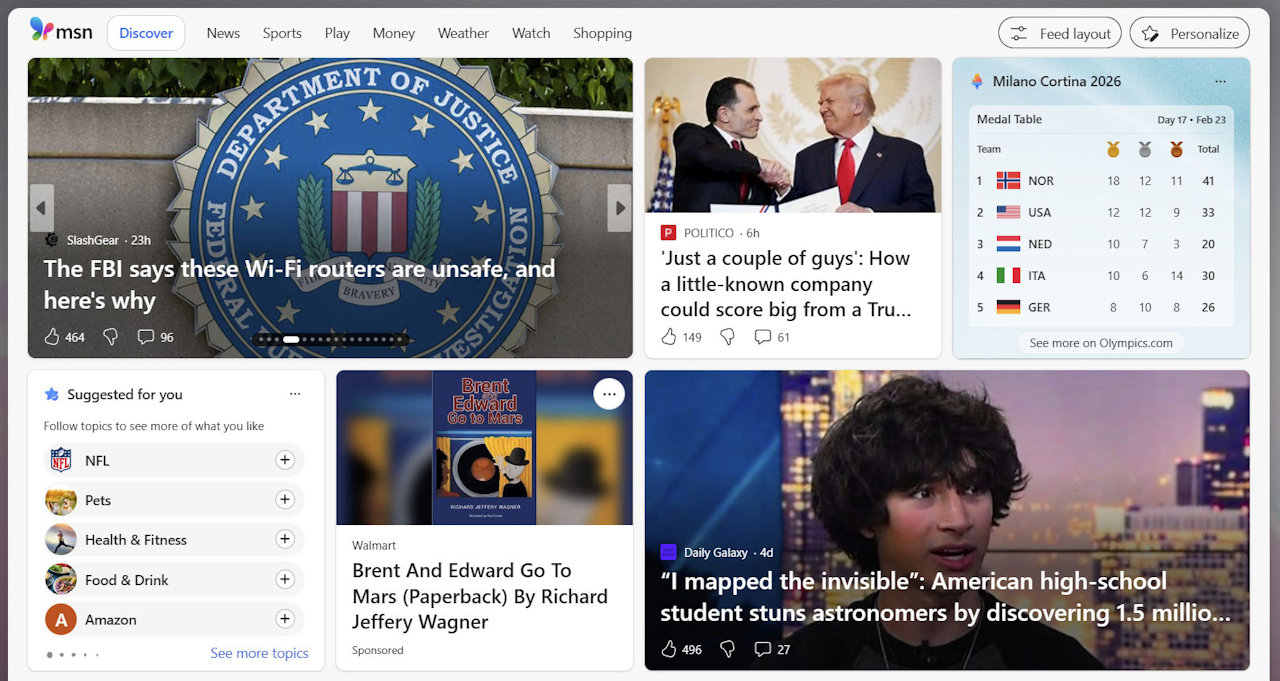Open the Sports section
This screenshot has height=681, width=1280.
[282, 33]
